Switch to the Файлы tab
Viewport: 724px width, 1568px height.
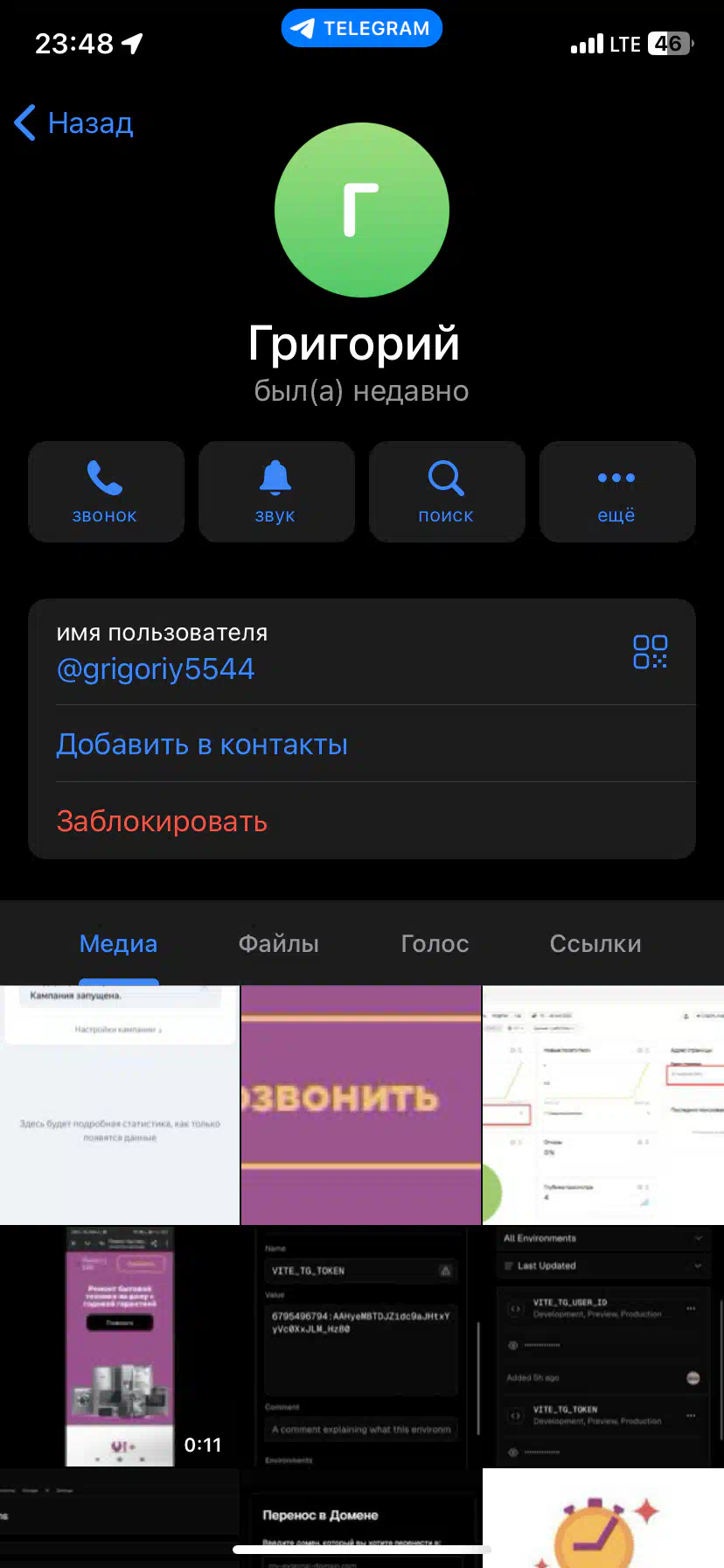(279, 943)
